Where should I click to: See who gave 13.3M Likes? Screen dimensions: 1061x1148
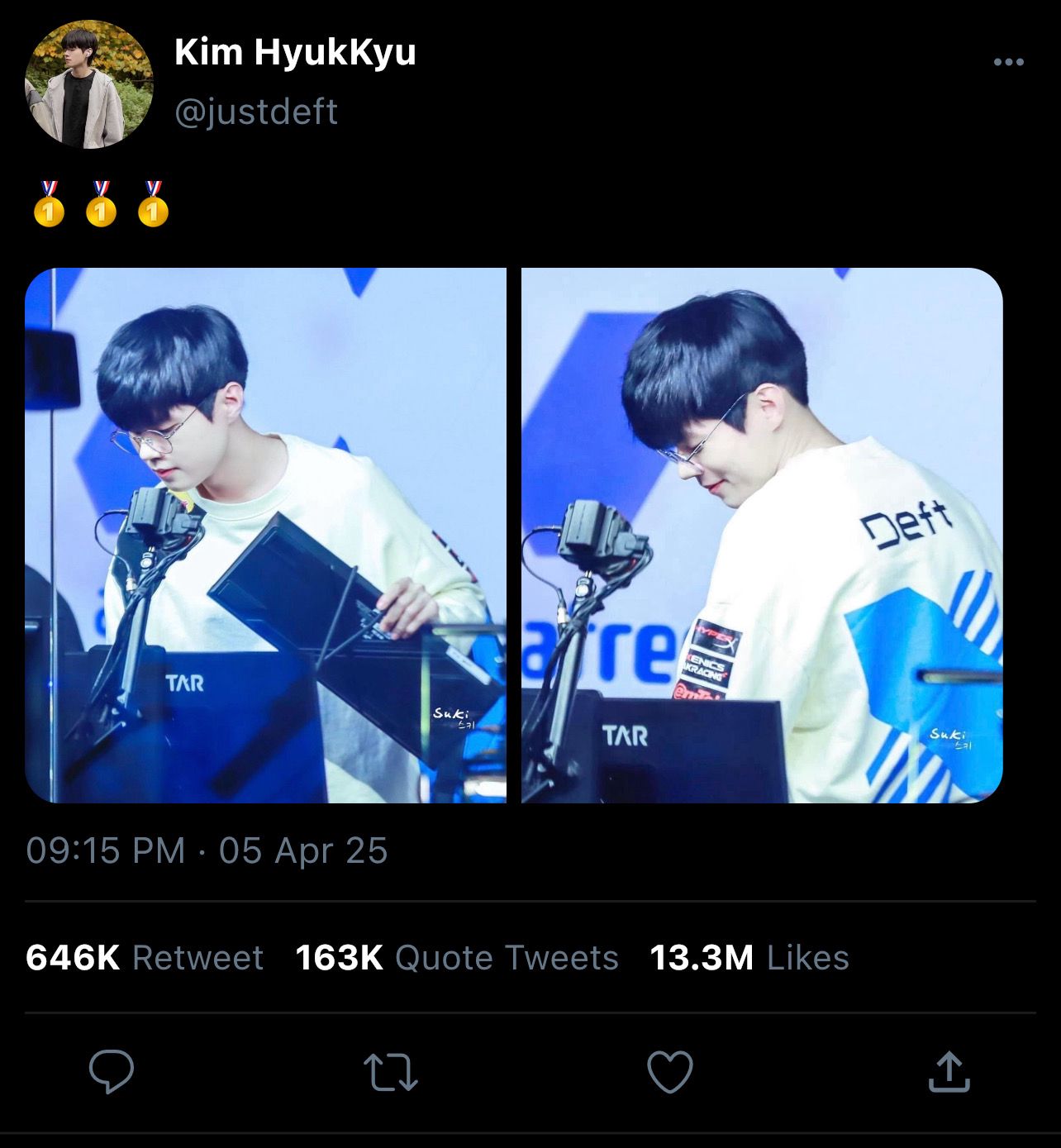(749, 957)
